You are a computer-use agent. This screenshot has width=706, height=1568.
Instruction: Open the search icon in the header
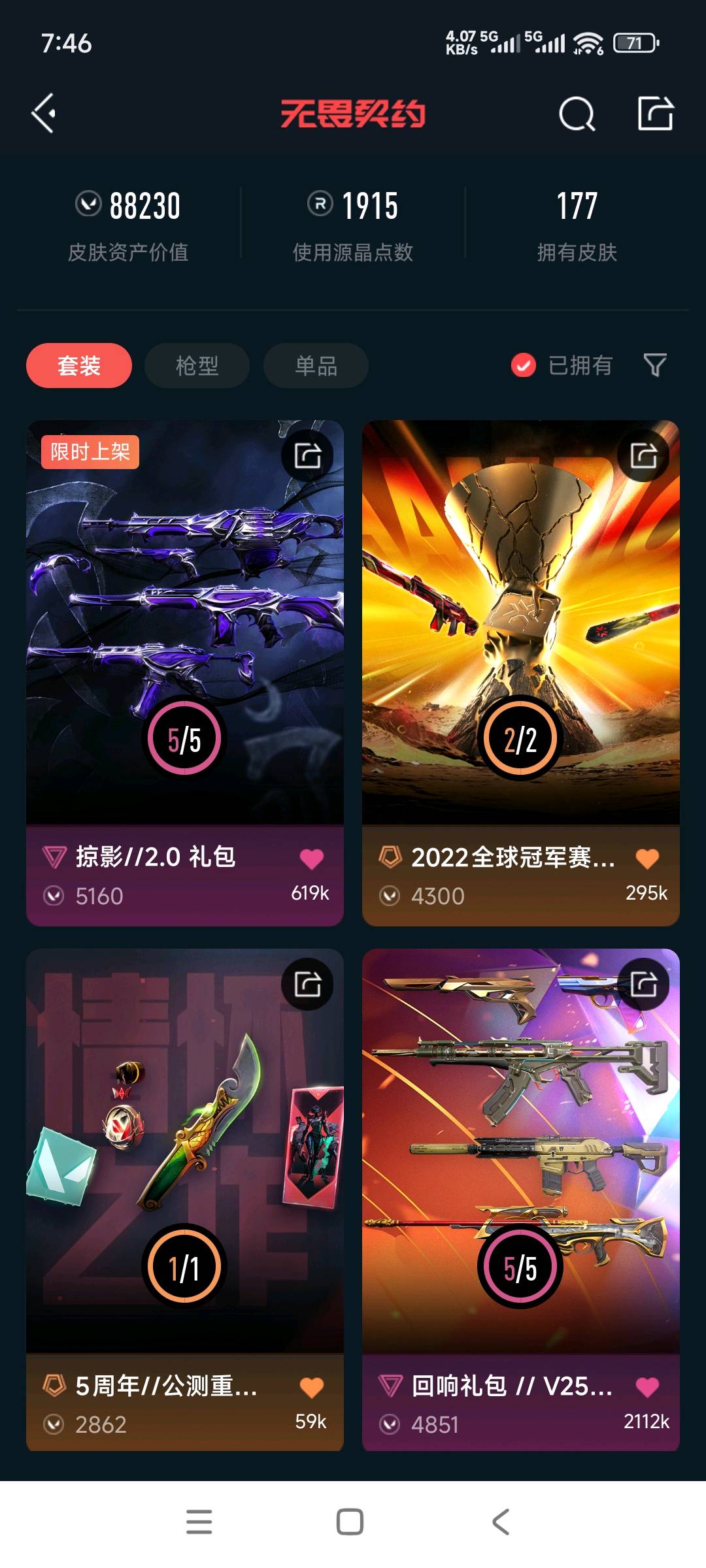coord(577,114)
